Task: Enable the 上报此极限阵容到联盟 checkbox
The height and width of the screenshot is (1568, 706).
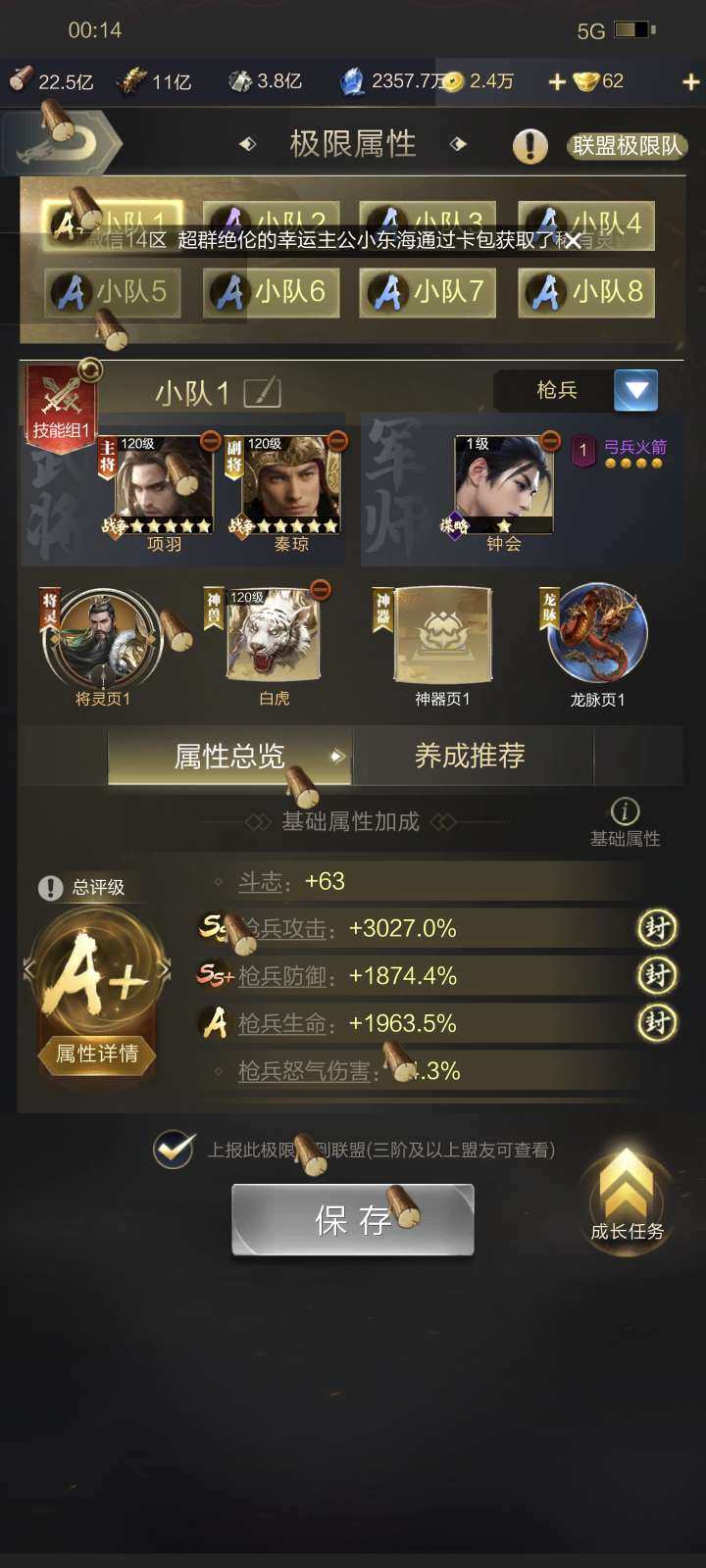Action: click(x=172, y=1148)
